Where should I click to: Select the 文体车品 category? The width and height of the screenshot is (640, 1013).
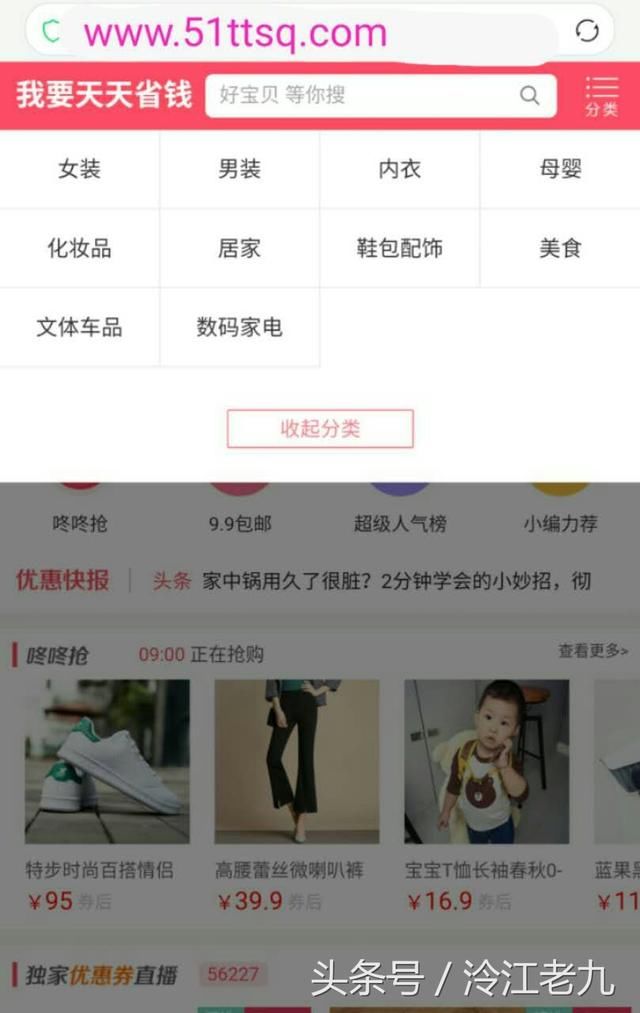tap(79, 327)
